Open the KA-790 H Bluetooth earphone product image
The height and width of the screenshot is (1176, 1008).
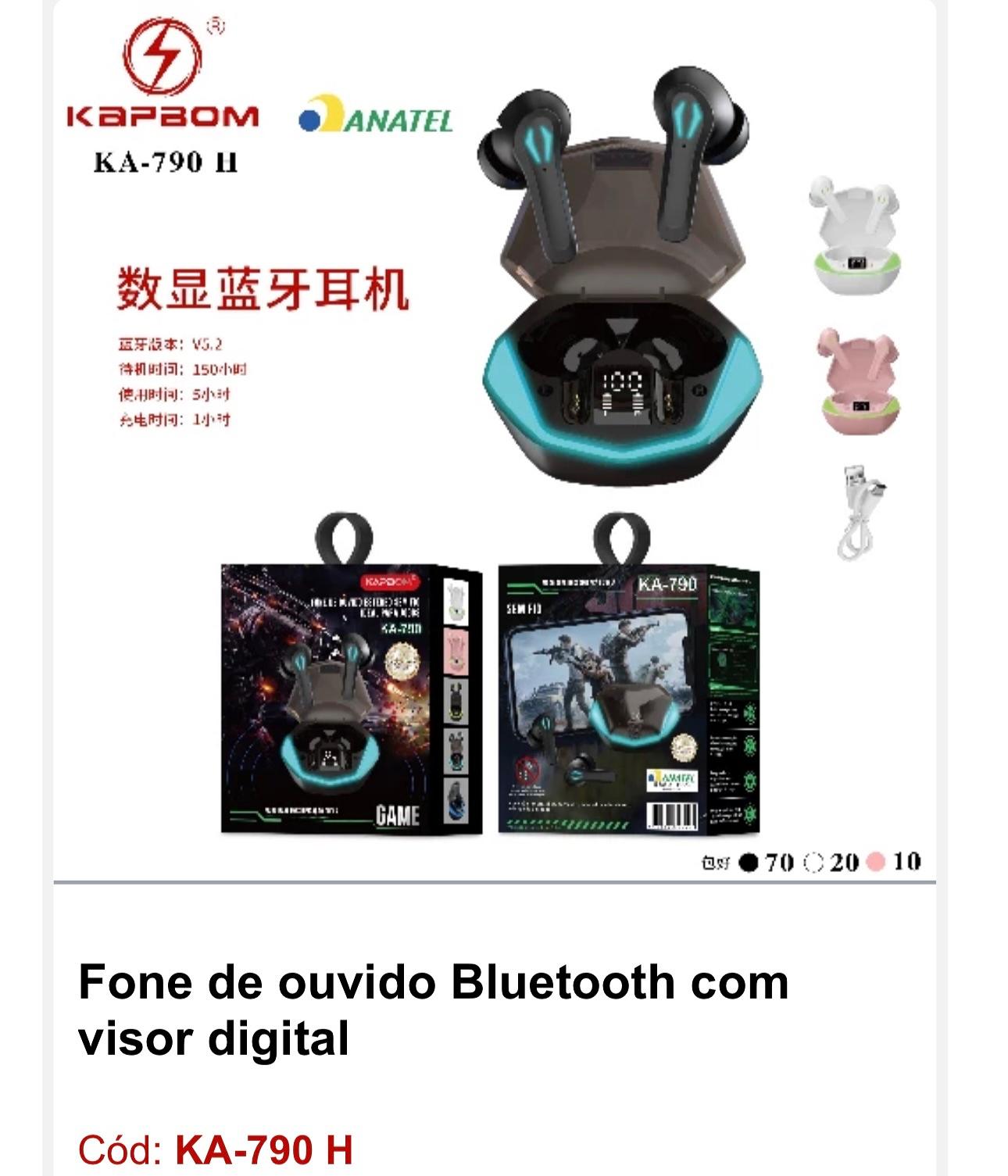[494, 438]
